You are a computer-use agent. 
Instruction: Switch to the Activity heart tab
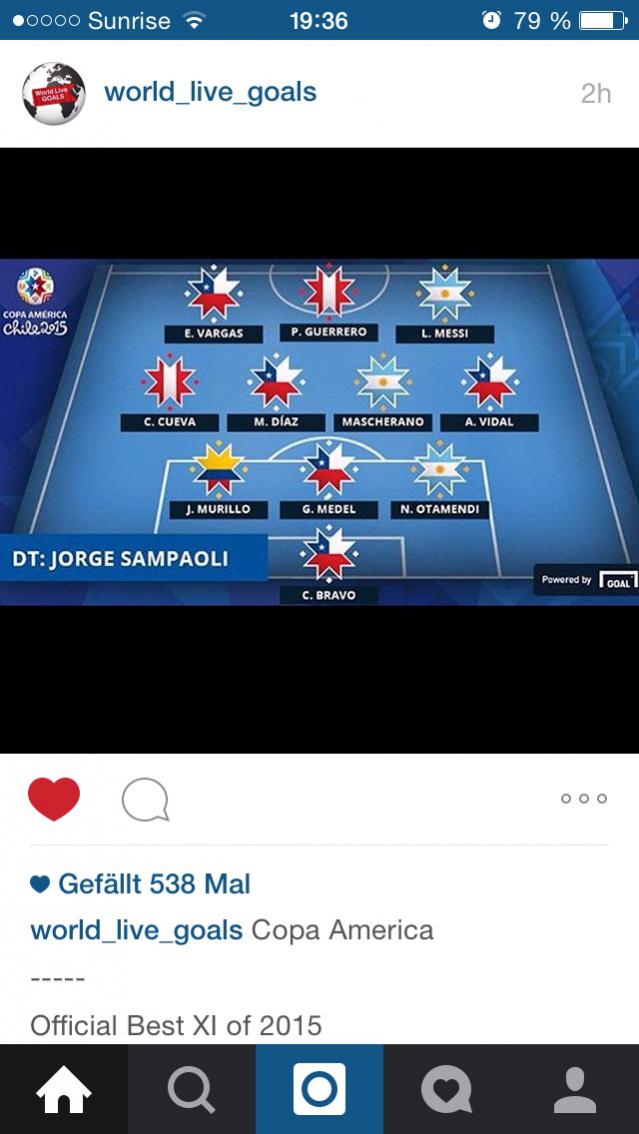click(447, 1089)
